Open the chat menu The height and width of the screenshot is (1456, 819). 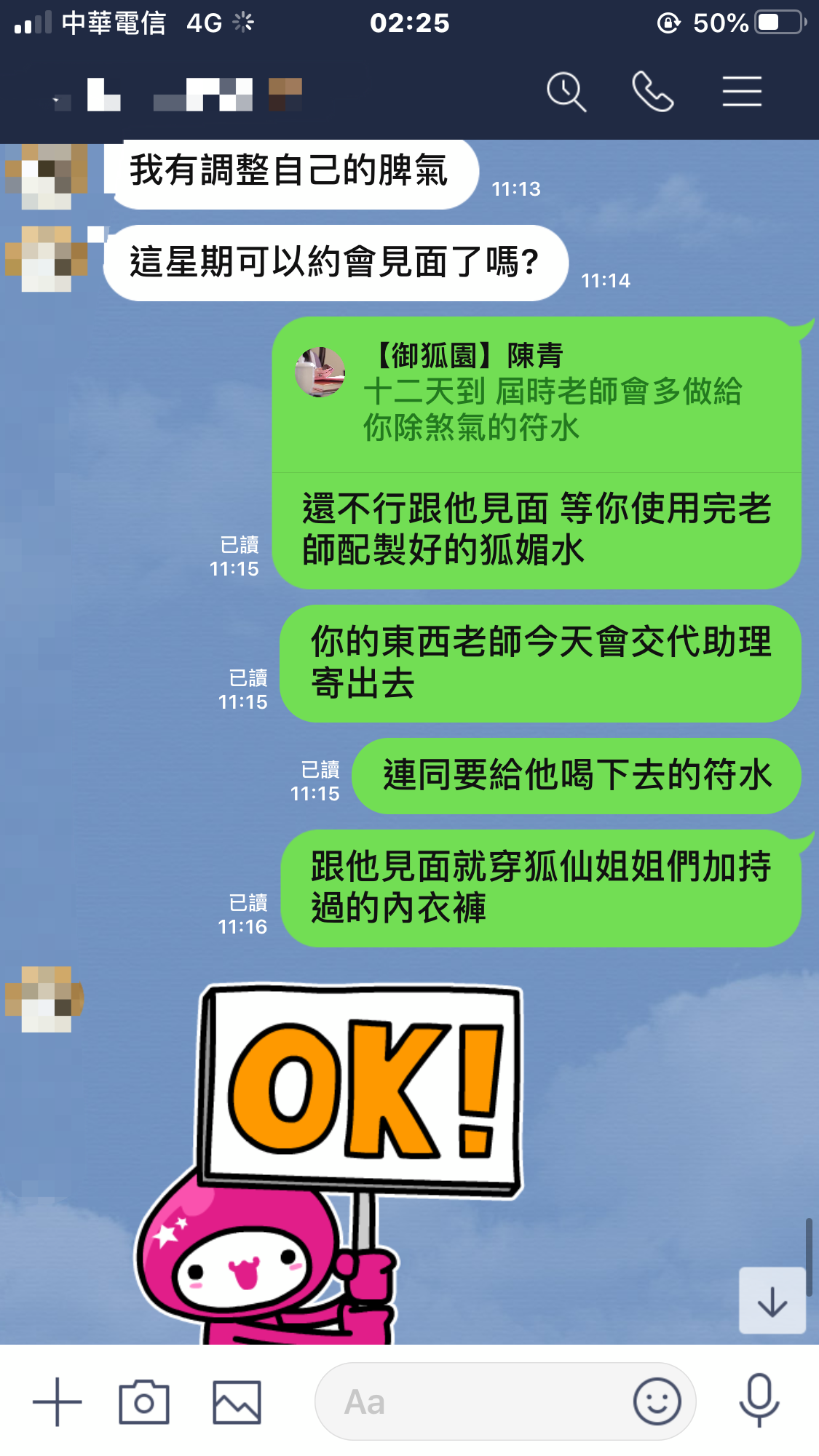click(x=742, y=92)
